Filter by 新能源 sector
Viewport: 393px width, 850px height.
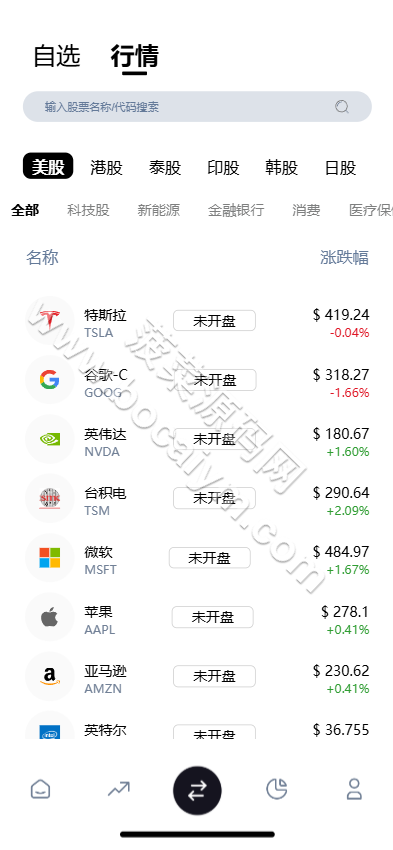pyautogui.click(x=159, y=210)
